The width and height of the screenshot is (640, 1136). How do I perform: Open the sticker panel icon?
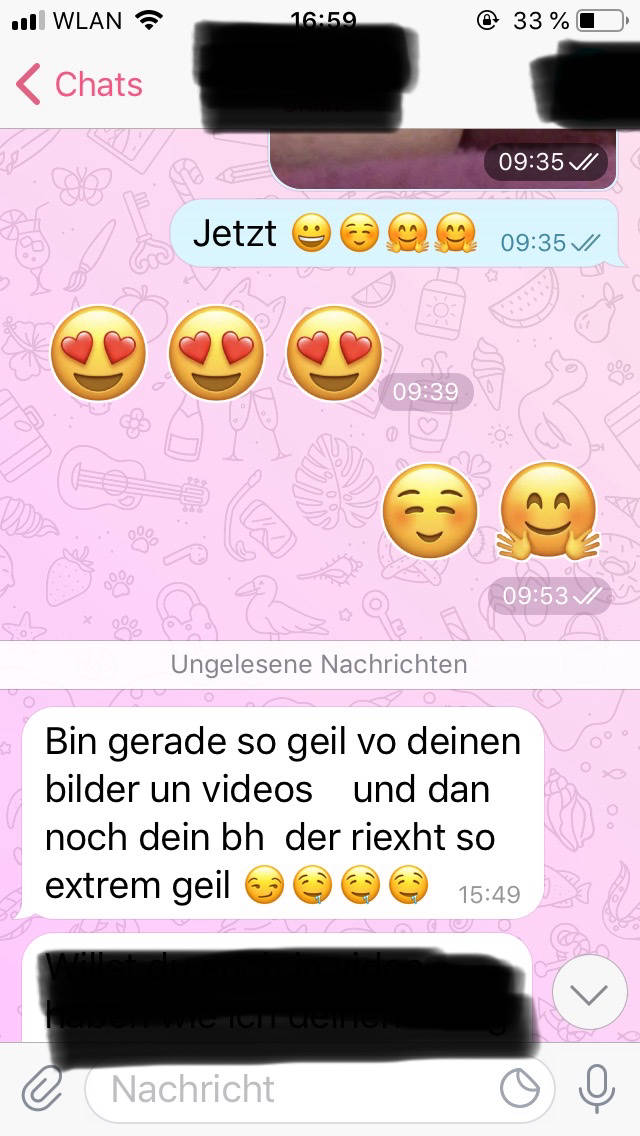[x=526, y=1089]
